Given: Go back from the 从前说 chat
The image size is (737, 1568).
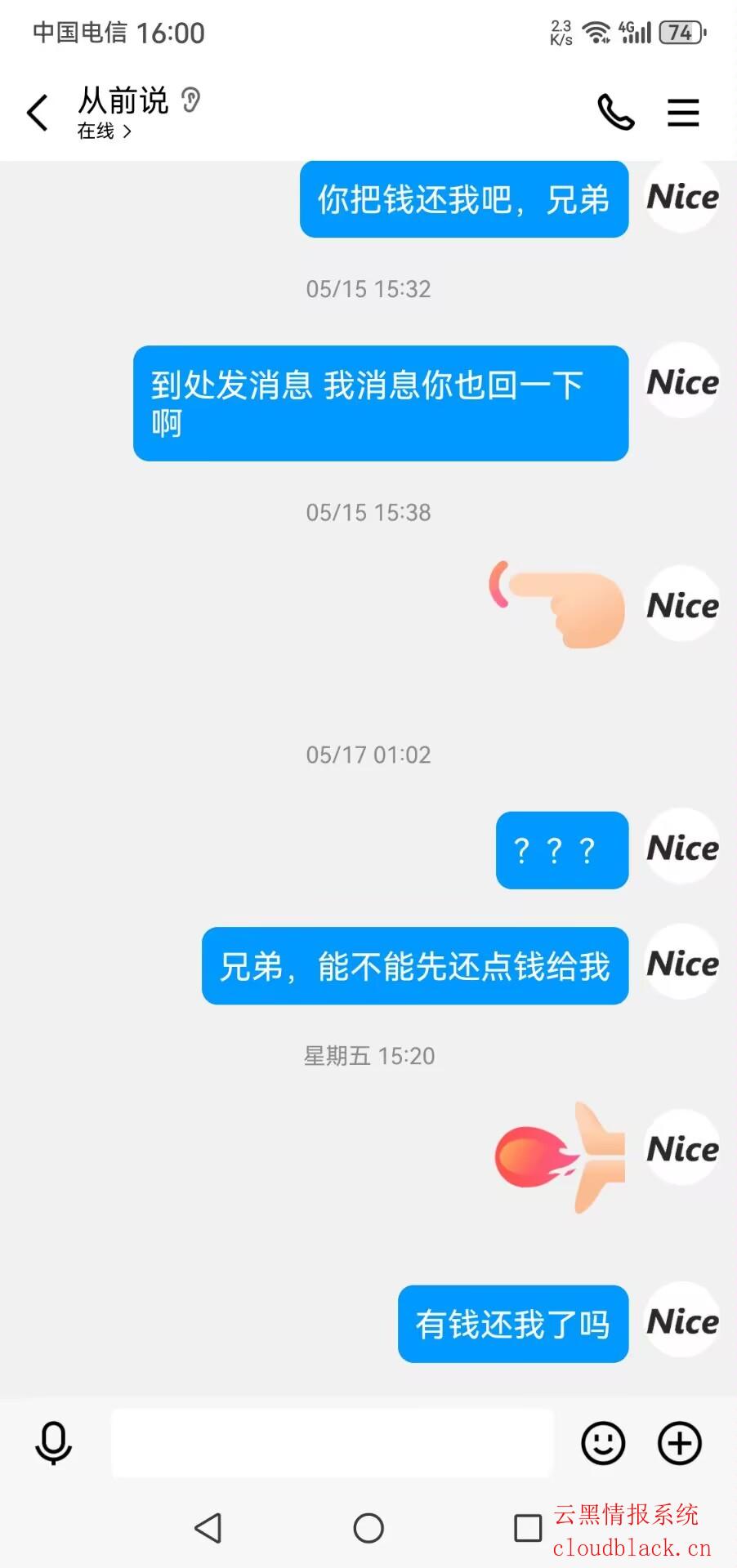Looking at the screenshot, I should coord(38,113).
